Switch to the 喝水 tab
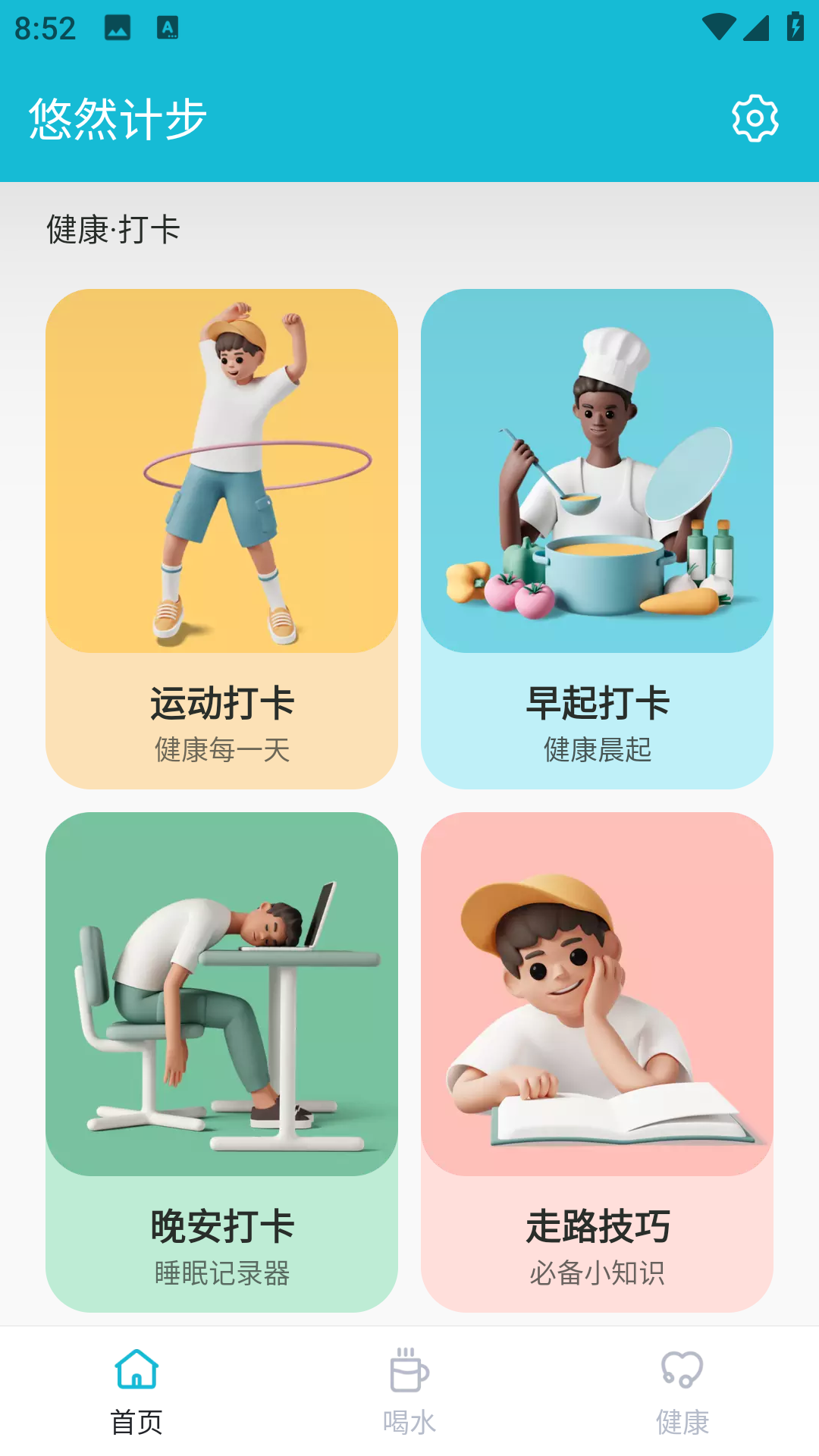The image size is (819, 1456). point(409,1392)
